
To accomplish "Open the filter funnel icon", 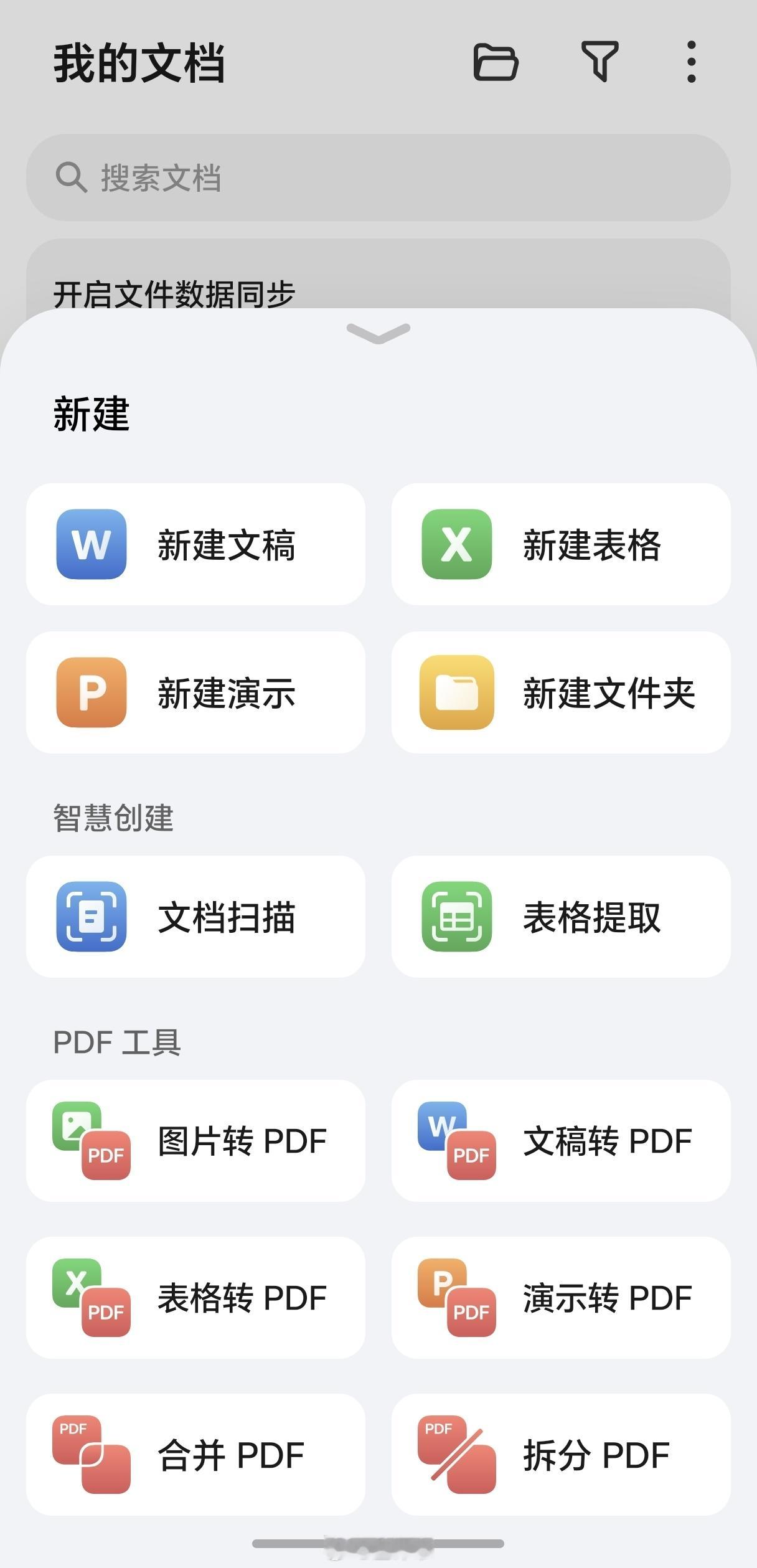I will pos(599,61).
